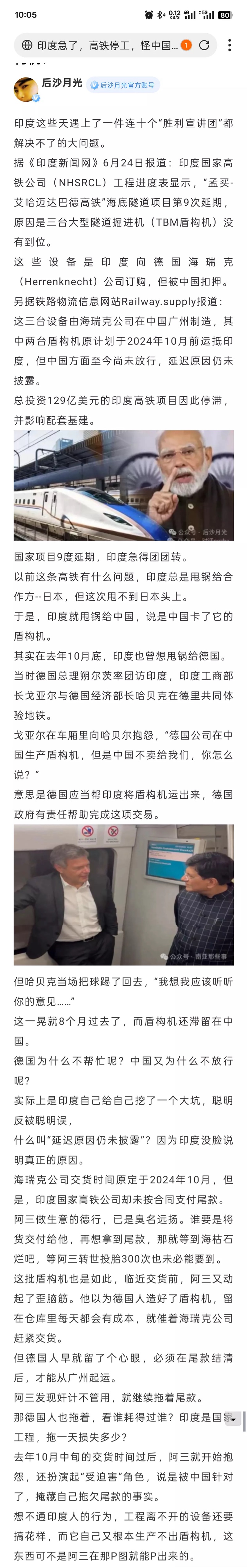Image resolution: width=247 pixels, height=1568 pixels.
Task: View the high-speed train and Modi image
Action: tap(123, 485)
